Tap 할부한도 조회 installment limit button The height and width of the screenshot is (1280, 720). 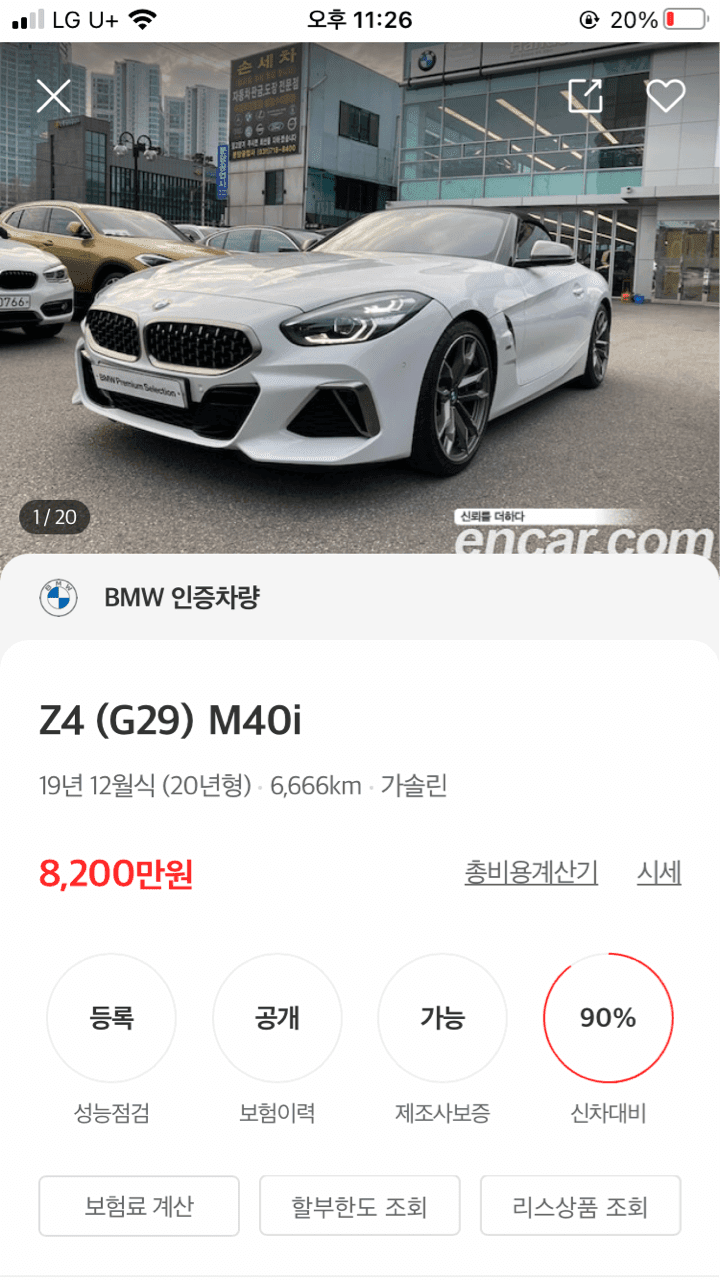pos(360,1205)
